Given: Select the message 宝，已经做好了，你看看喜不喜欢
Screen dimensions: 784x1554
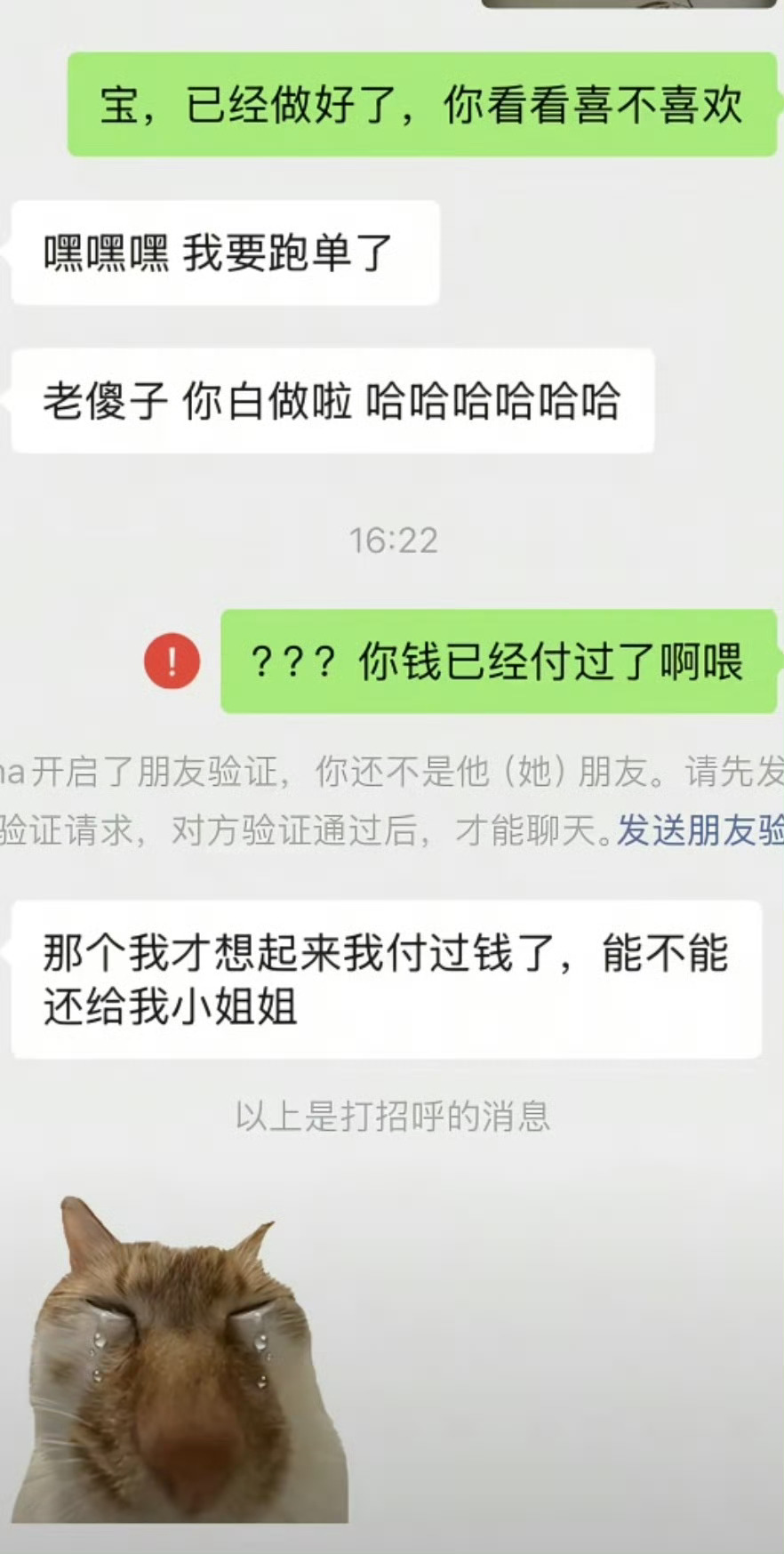Looking at the screenshot, I should (x=422, y=108).
